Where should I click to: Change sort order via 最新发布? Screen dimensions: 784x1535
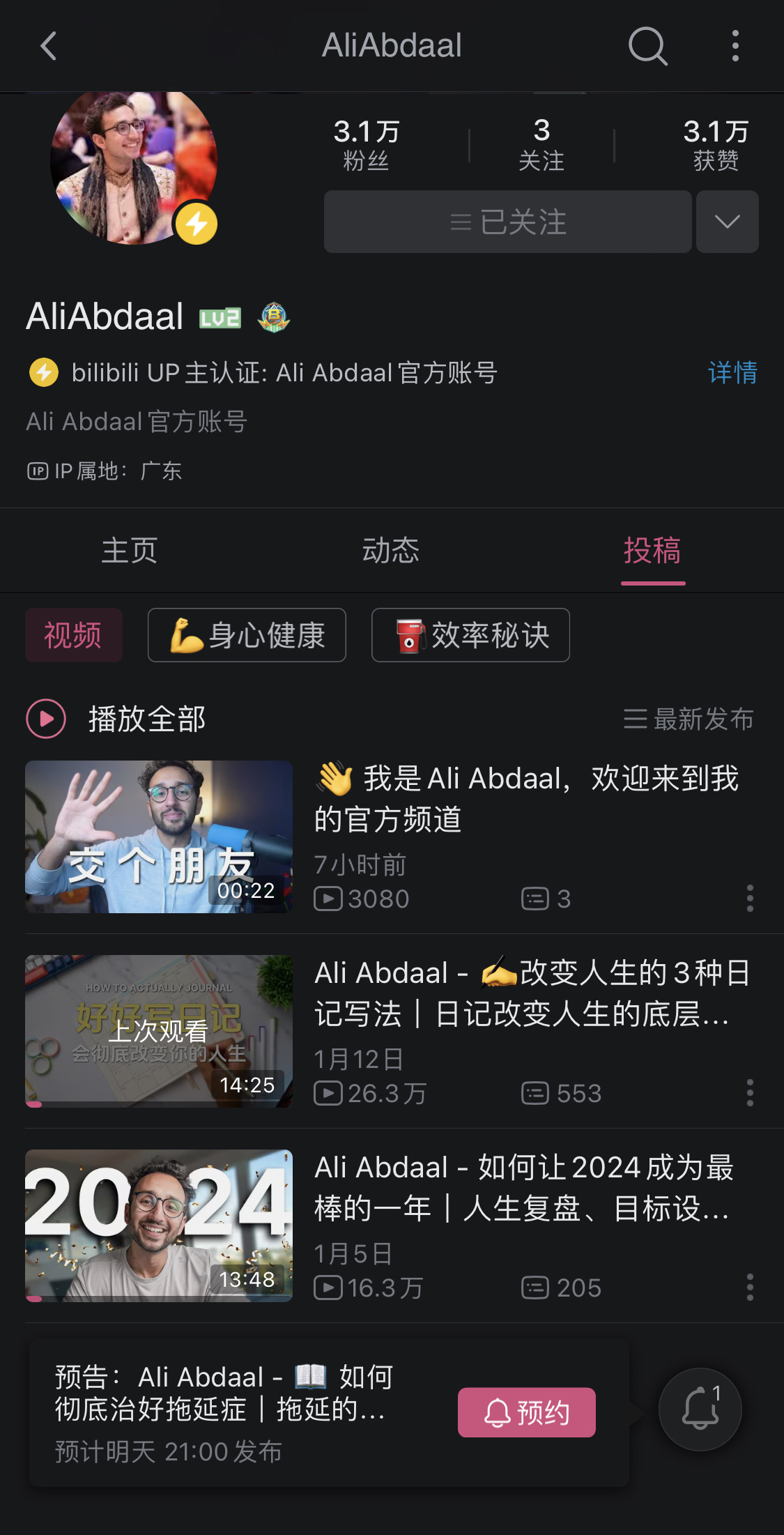pyautogui.click(x=689, y=719)
